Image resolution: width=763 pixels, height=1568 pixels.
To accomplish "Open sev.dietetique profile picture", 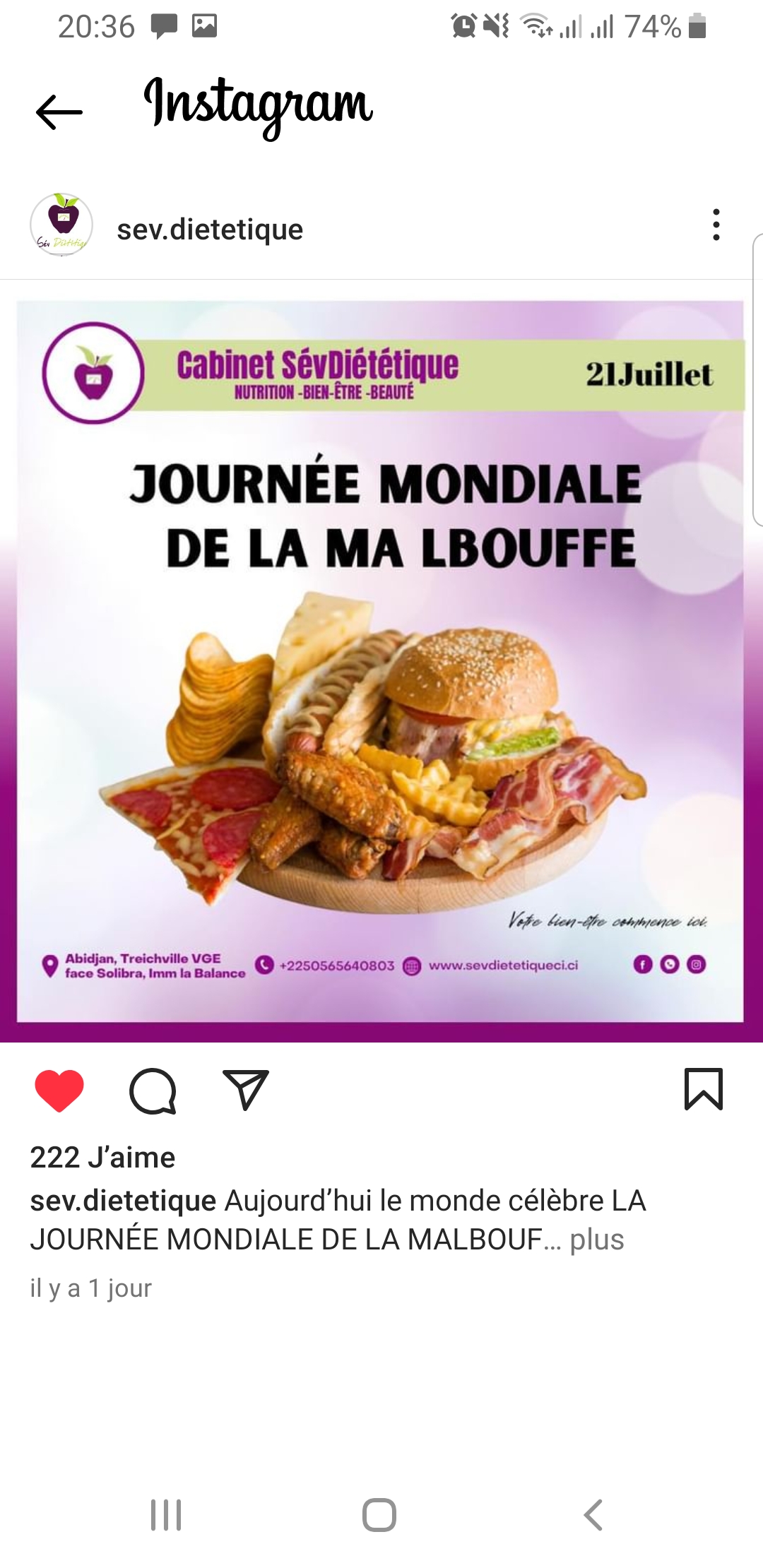I will point(61,225).
